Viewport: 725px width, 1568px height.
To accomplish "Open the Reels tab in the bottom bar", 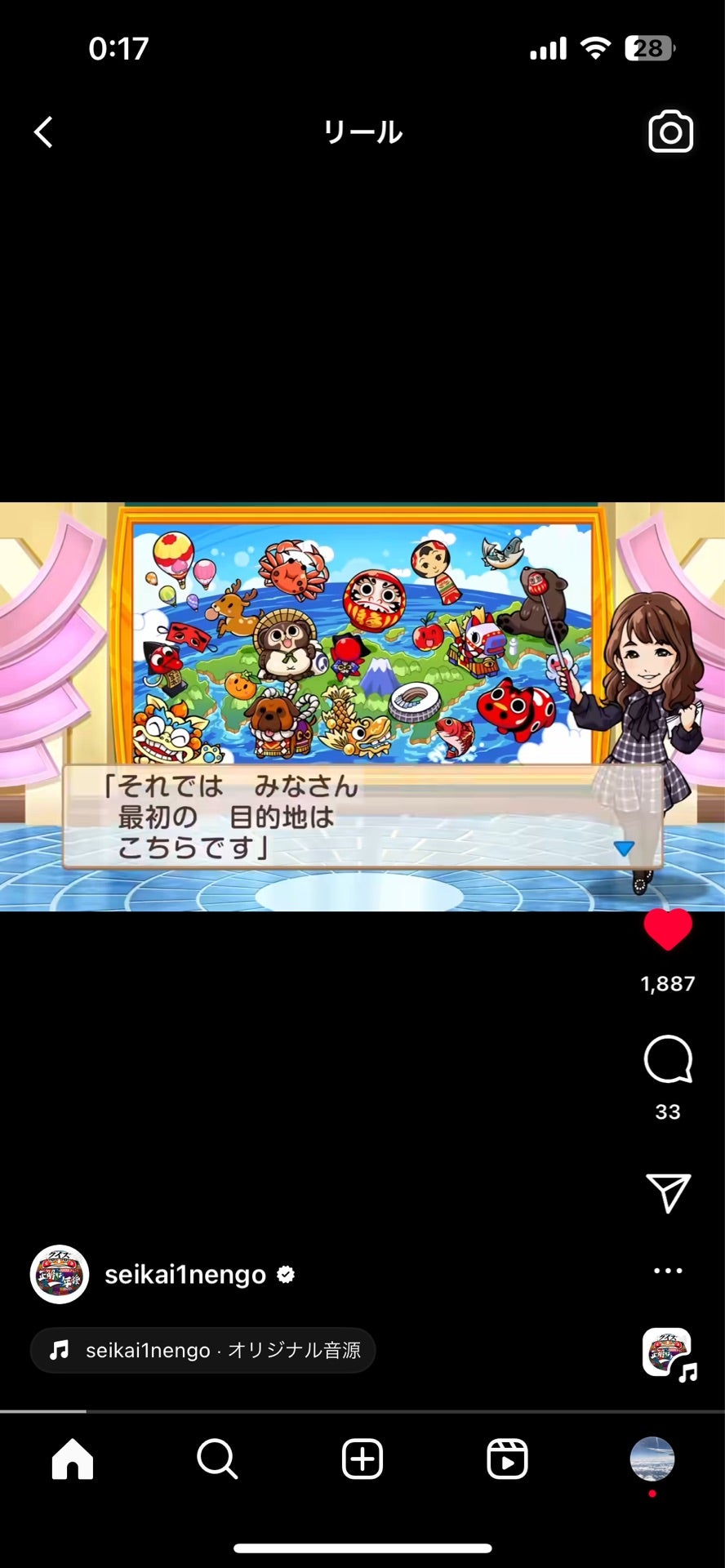I will click(x=506, y=1460).
